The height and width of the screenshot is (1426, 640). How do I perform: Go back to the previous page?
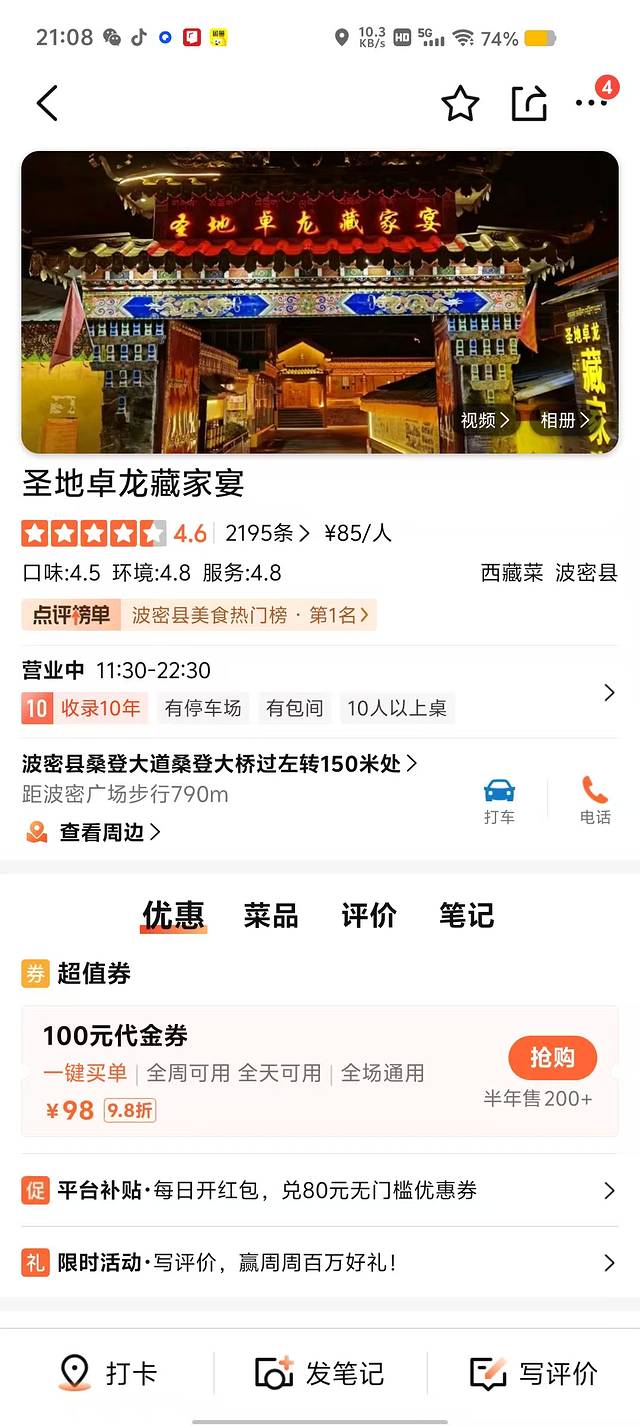[47, 103]
